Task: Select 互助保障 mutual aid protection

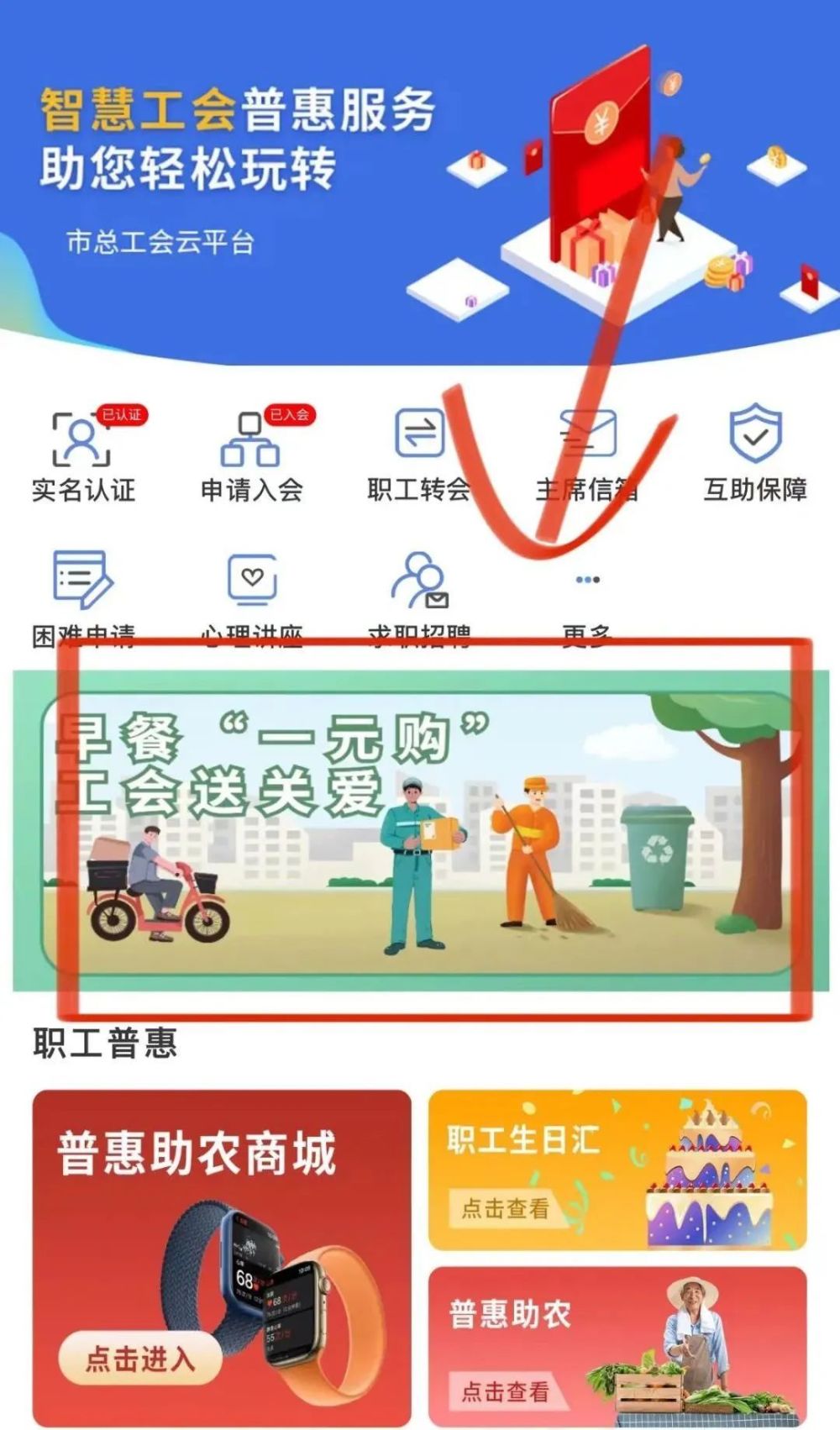Action: pyautogui.click(x=755, y=455)
